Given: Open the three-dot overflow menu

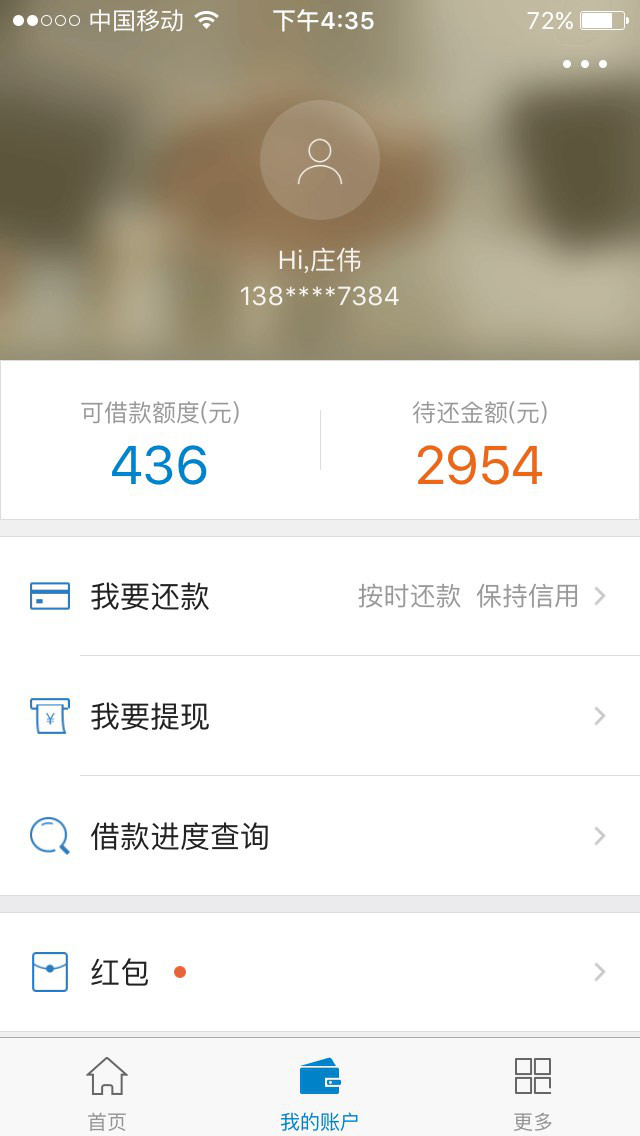Looking at the screenshot, I should pos(585,64).
